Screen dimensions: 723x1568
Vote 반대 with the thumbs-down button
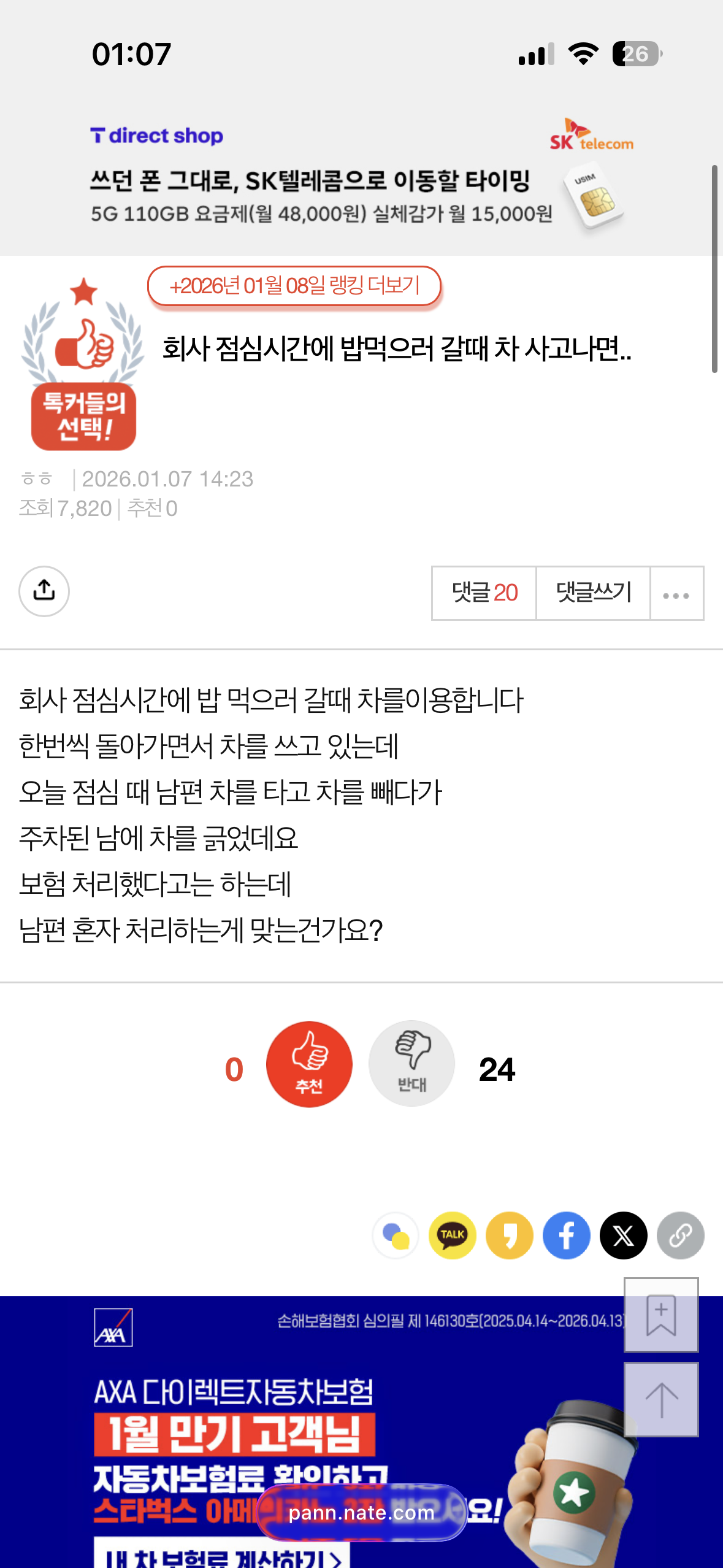tap(411, 1064)
